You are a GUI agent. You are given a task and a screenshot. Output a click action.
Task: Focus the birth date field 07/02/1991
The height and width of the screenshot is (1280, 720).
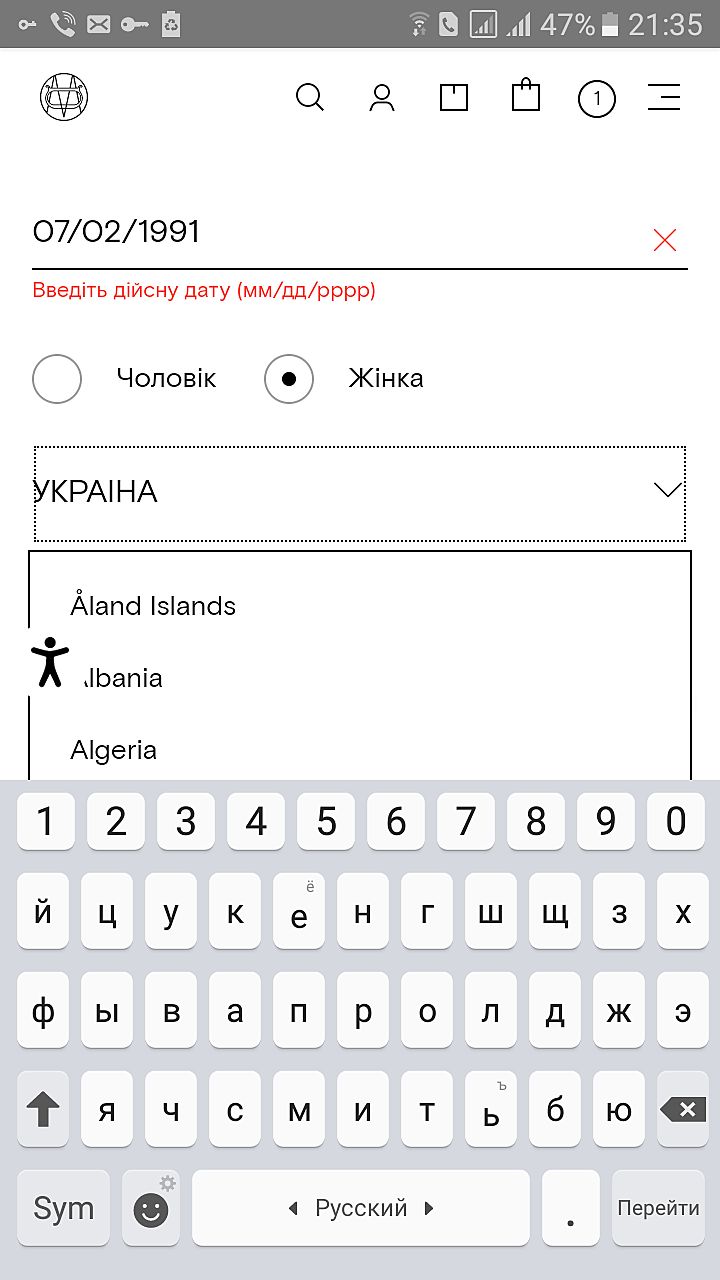click(300, 233)
